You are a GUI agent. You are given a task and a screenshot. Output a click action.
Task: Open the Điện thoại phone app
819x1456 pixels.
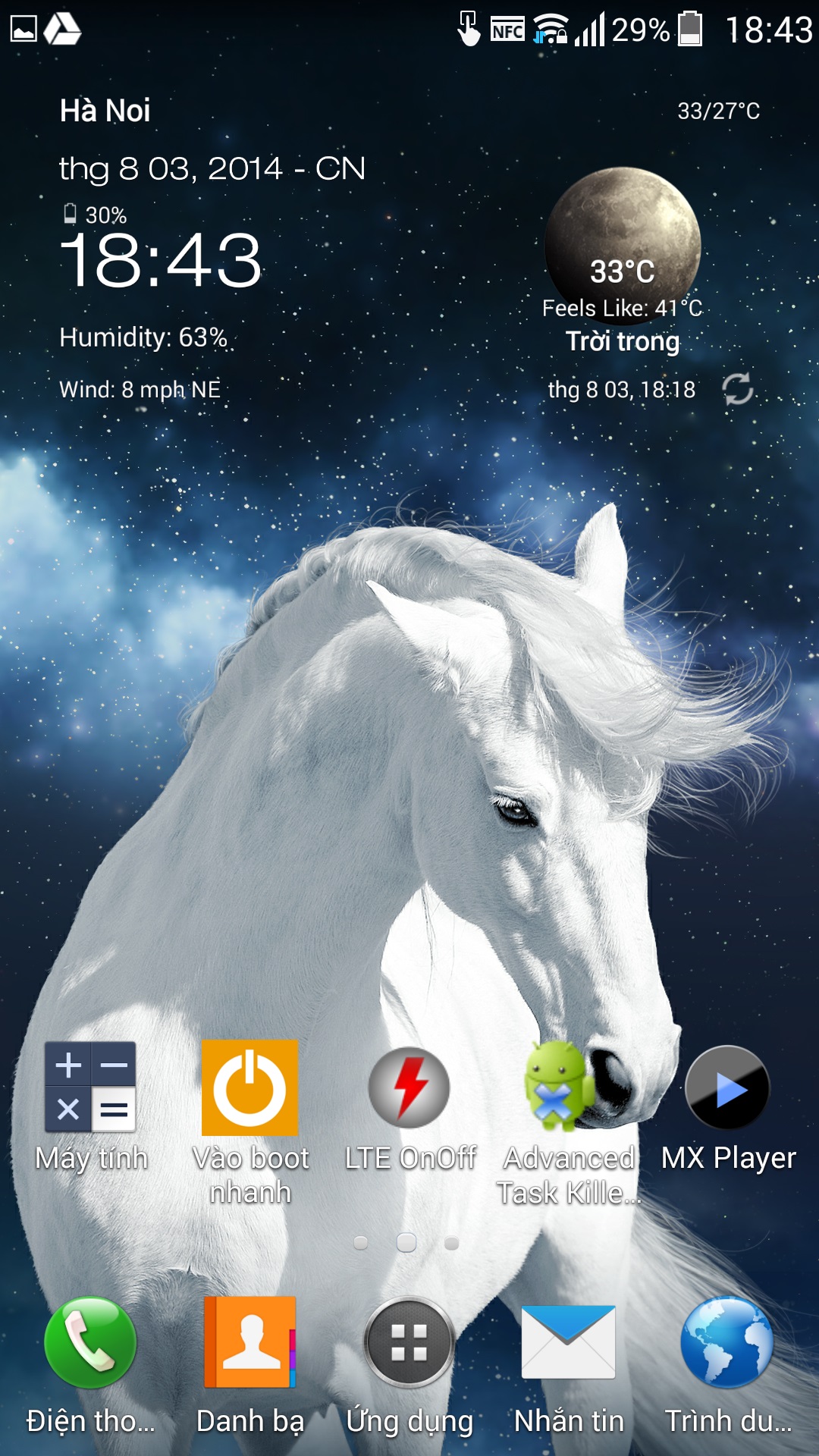(90, 1342)
